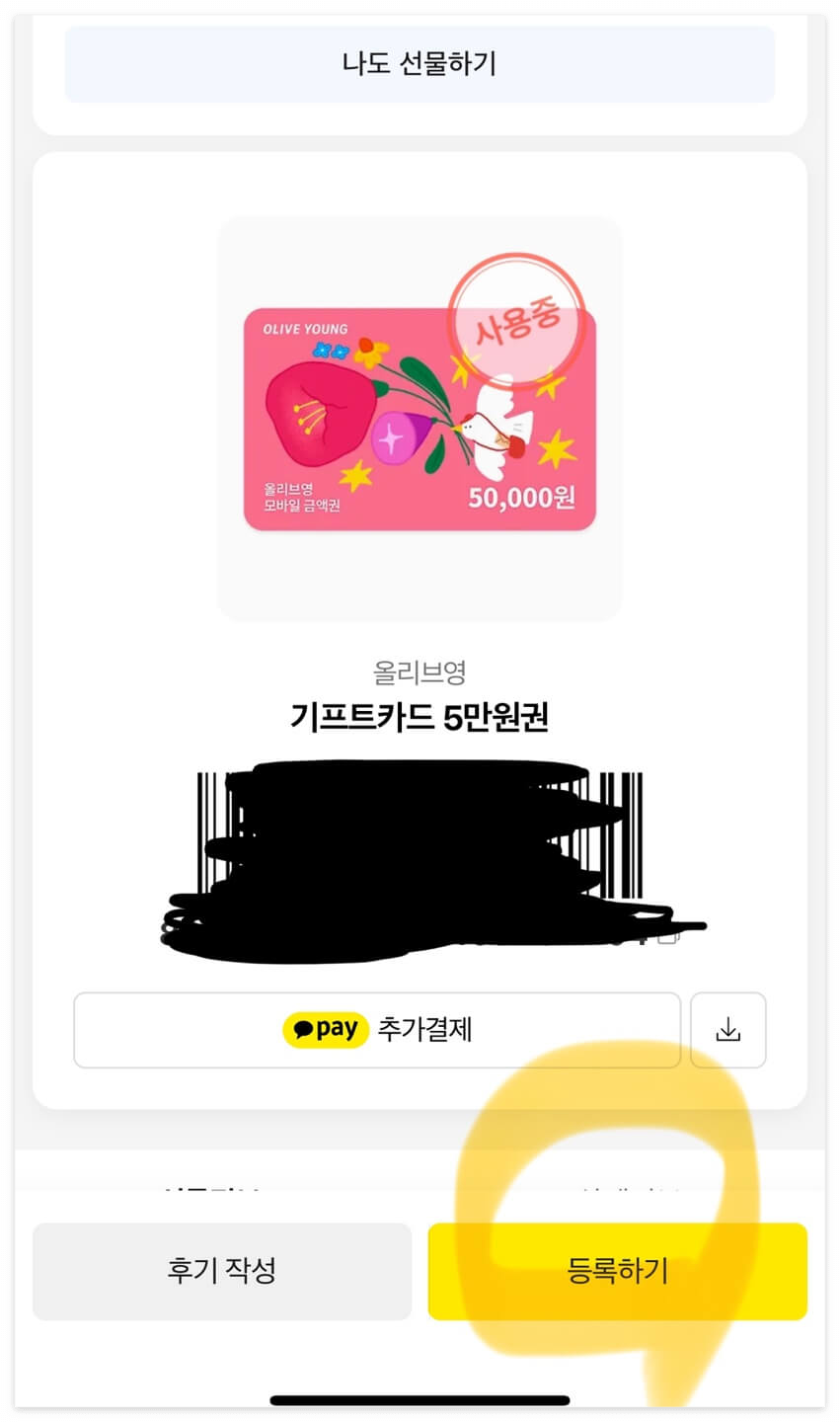
Task: Click the 나도 선물하기 button at the top
Action: [x=420, y=64]
